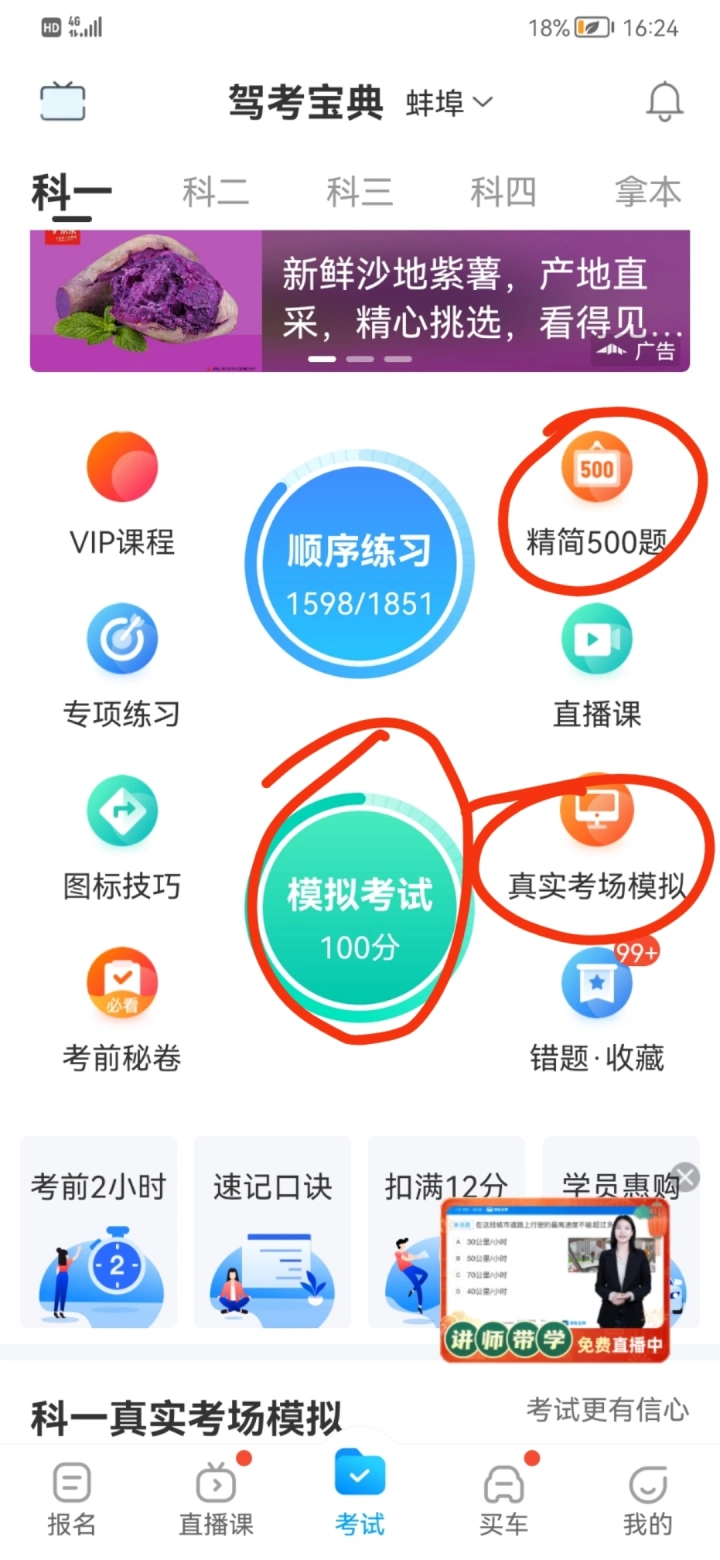This screenshot has width=720, height=1560.
Task: Open 真实考场模拟
Action: pos(596,838)
